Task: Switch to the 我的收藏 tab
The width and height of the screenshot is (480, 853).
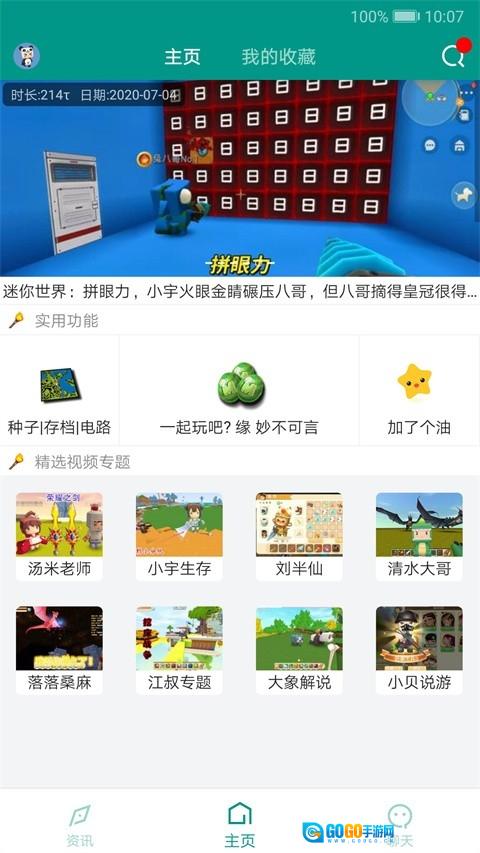Action: [279, 57]
